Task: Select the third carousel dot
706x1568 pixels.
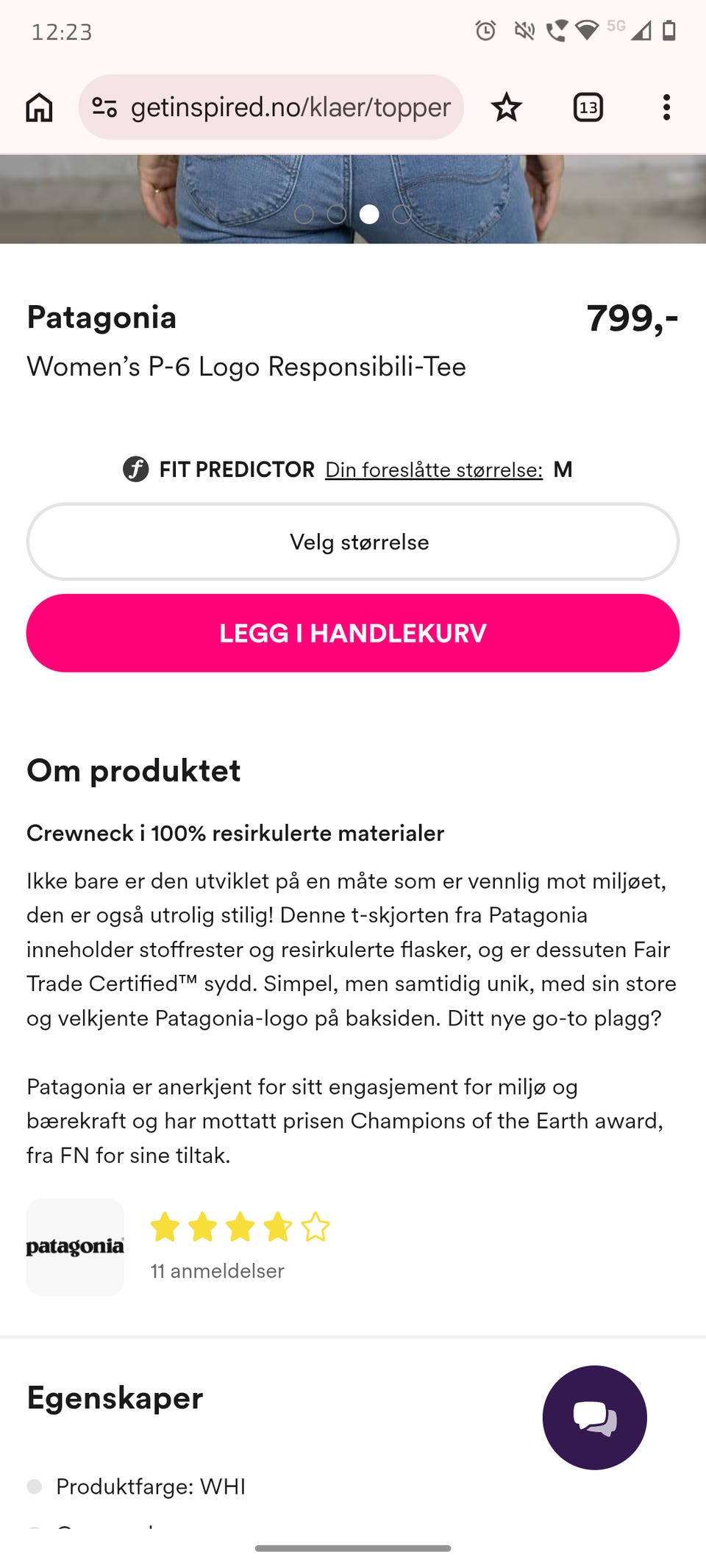Action: 371,215
